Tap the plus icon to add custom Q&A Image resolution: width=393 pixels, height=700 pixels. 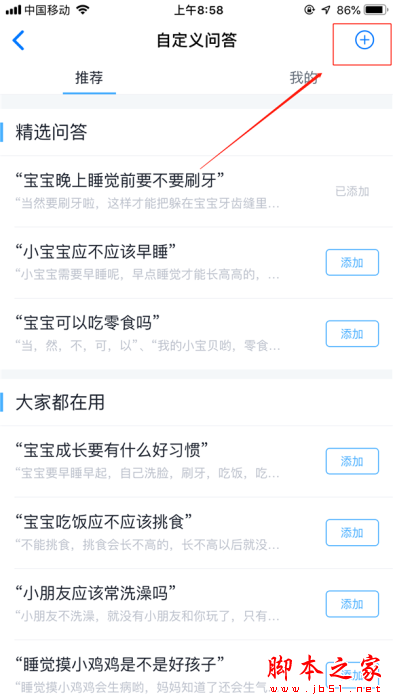(364, 40)
